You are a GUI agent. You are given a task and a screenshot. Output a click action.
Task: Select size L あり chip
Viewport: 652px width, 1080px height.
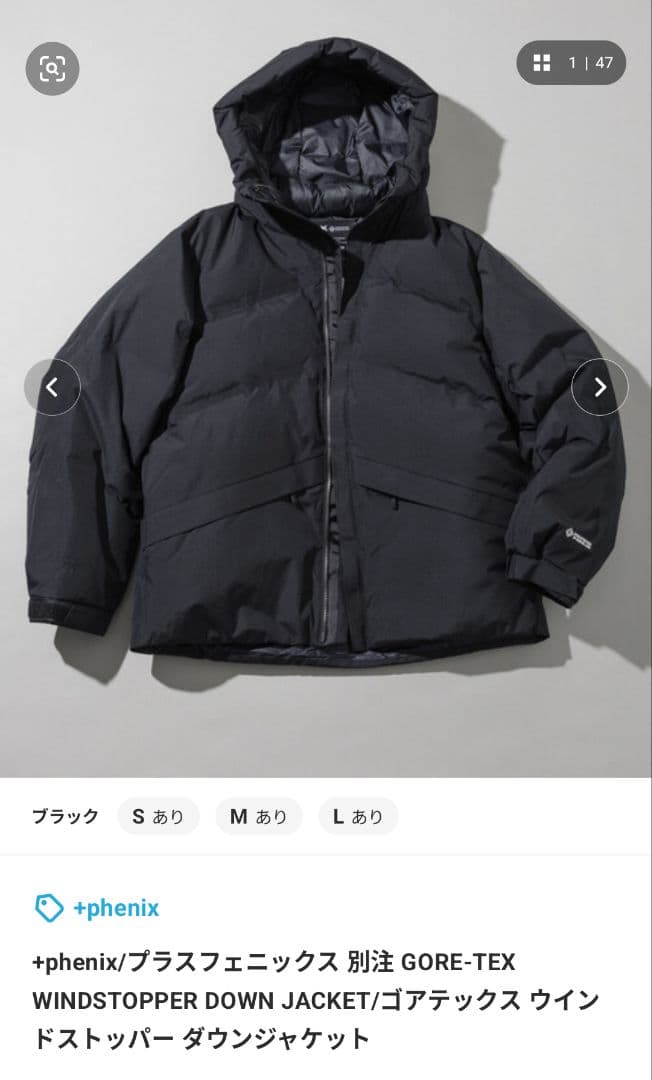pyautogui.click(x=358, y=816)
